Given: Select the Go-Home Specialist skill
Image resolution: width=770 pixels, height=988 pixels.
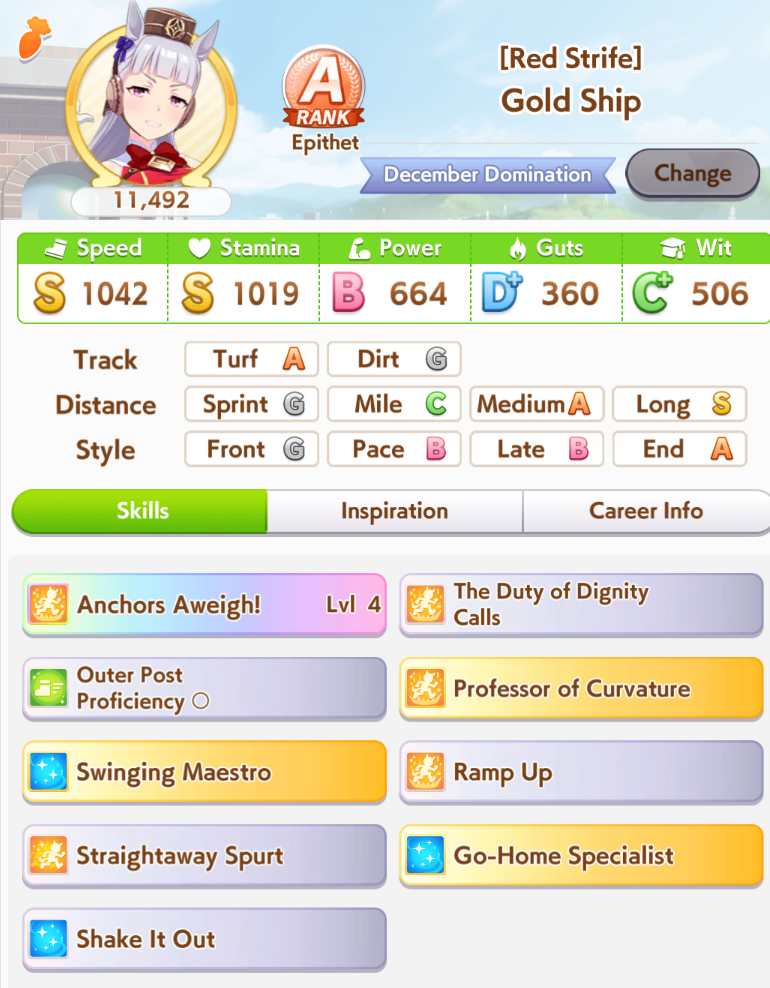Looking at the screenshot, I should pos(581,856).
